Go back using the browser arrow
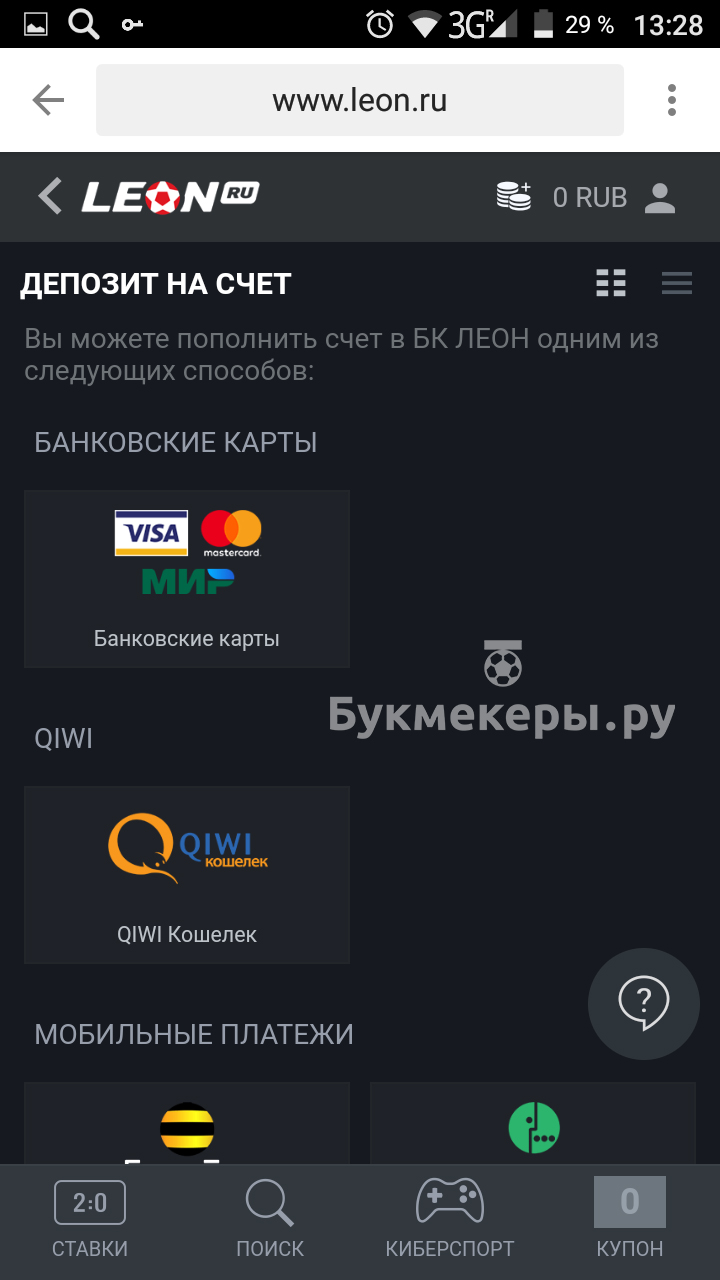The image size is (720, 1280). tap(47, 100)
